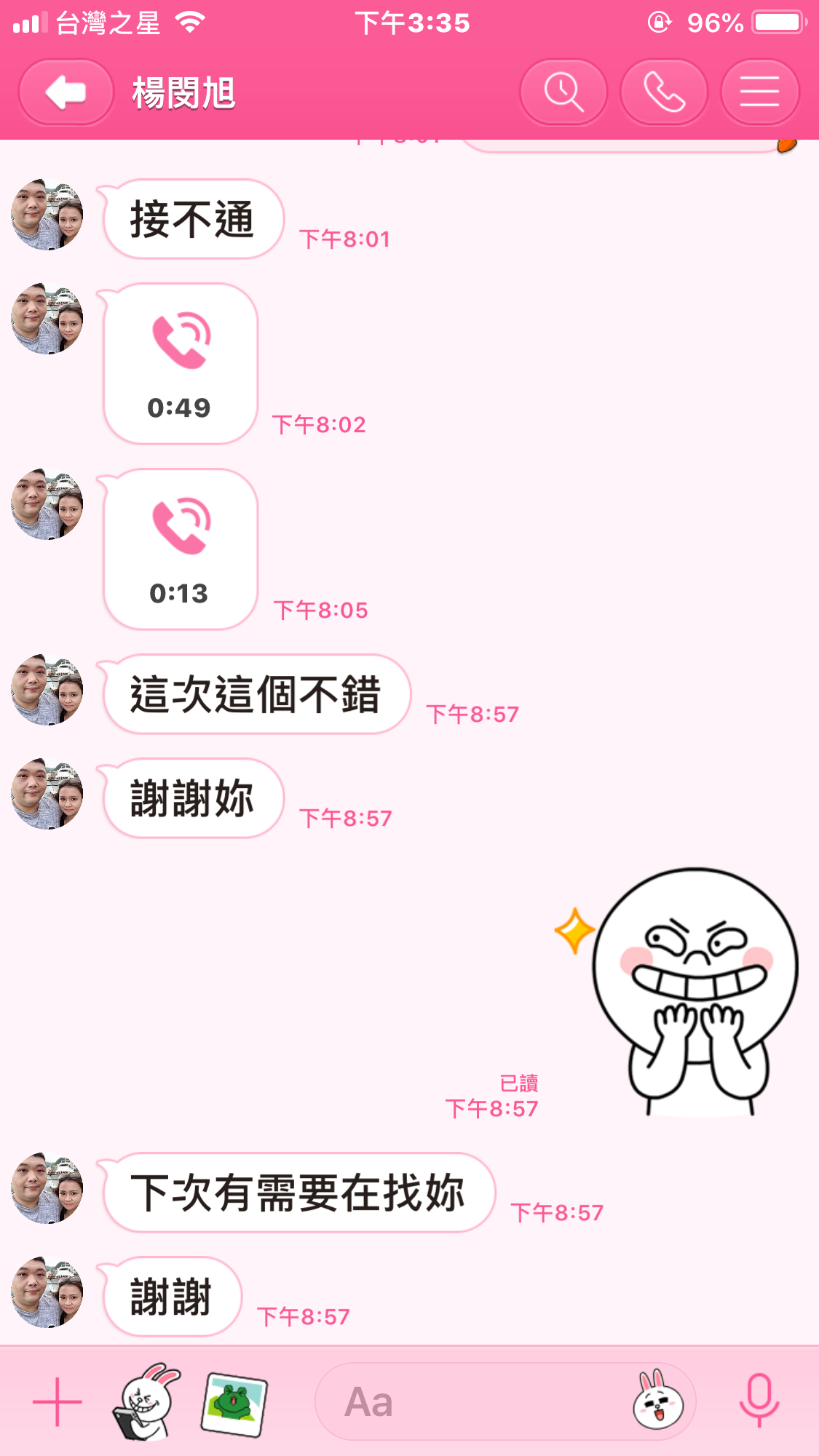The image size is (819, 1456).
Task: Focus the Aa message input field
Action: (x=473, y=1401)
